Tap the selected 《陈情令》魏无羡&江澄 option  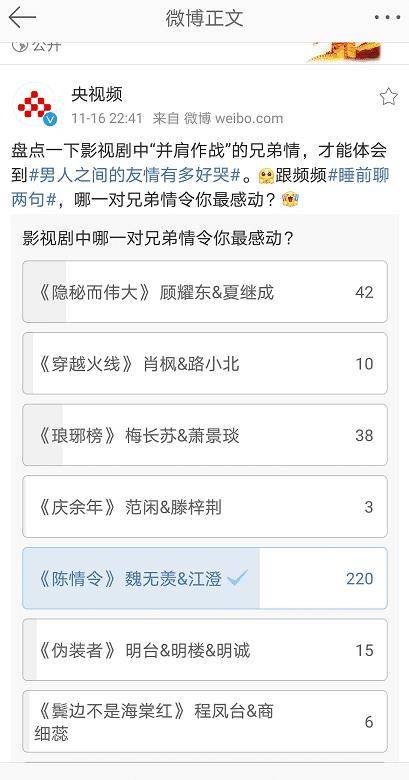[x=205, y=578]
